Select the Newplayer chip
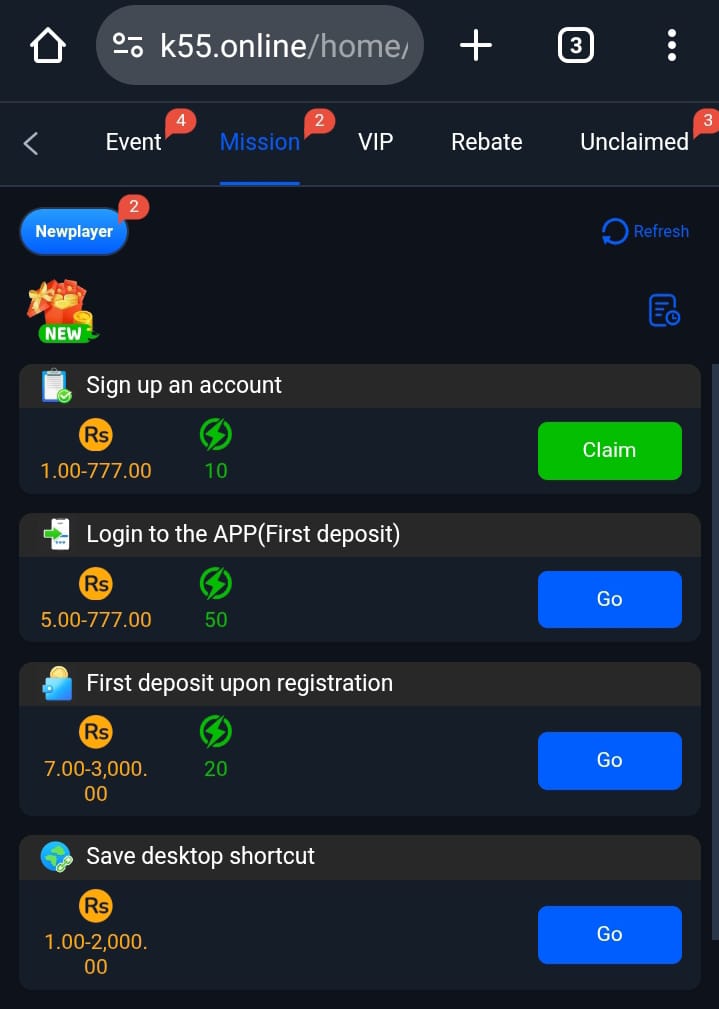 pos(74,231)
